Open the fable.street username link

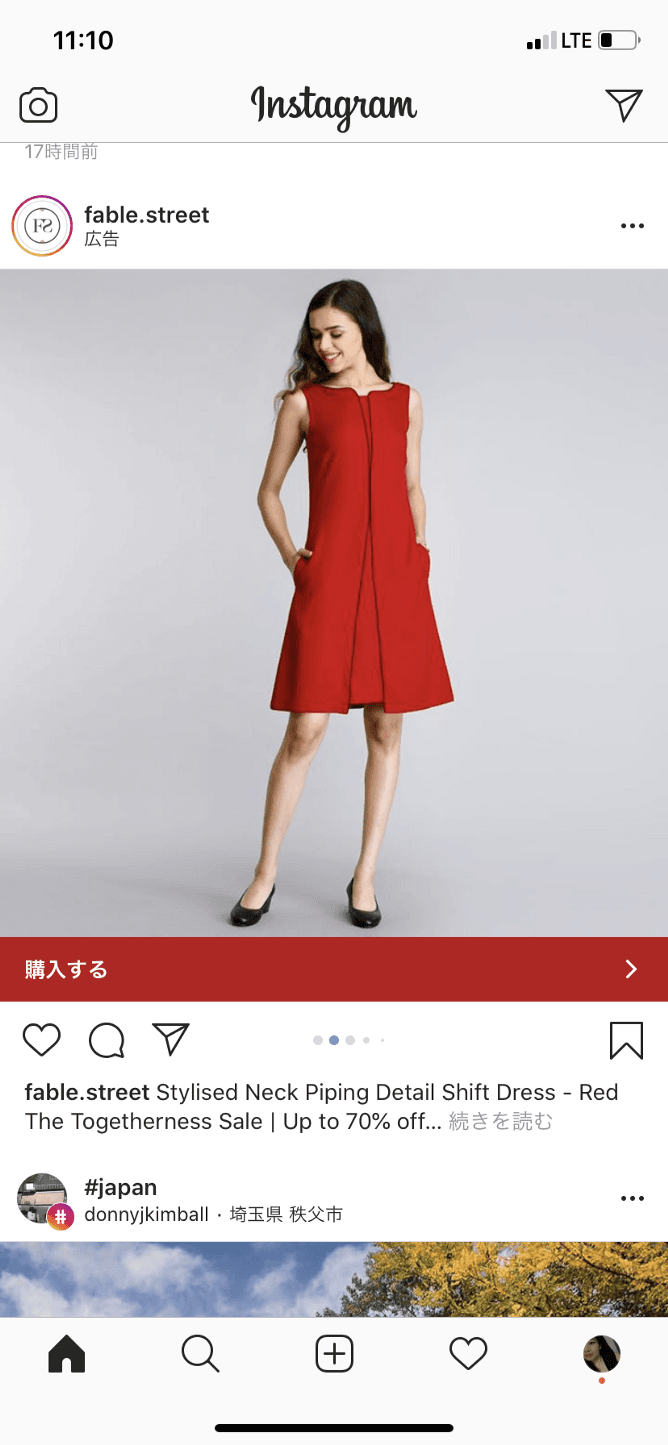click(x=147, y=214)
